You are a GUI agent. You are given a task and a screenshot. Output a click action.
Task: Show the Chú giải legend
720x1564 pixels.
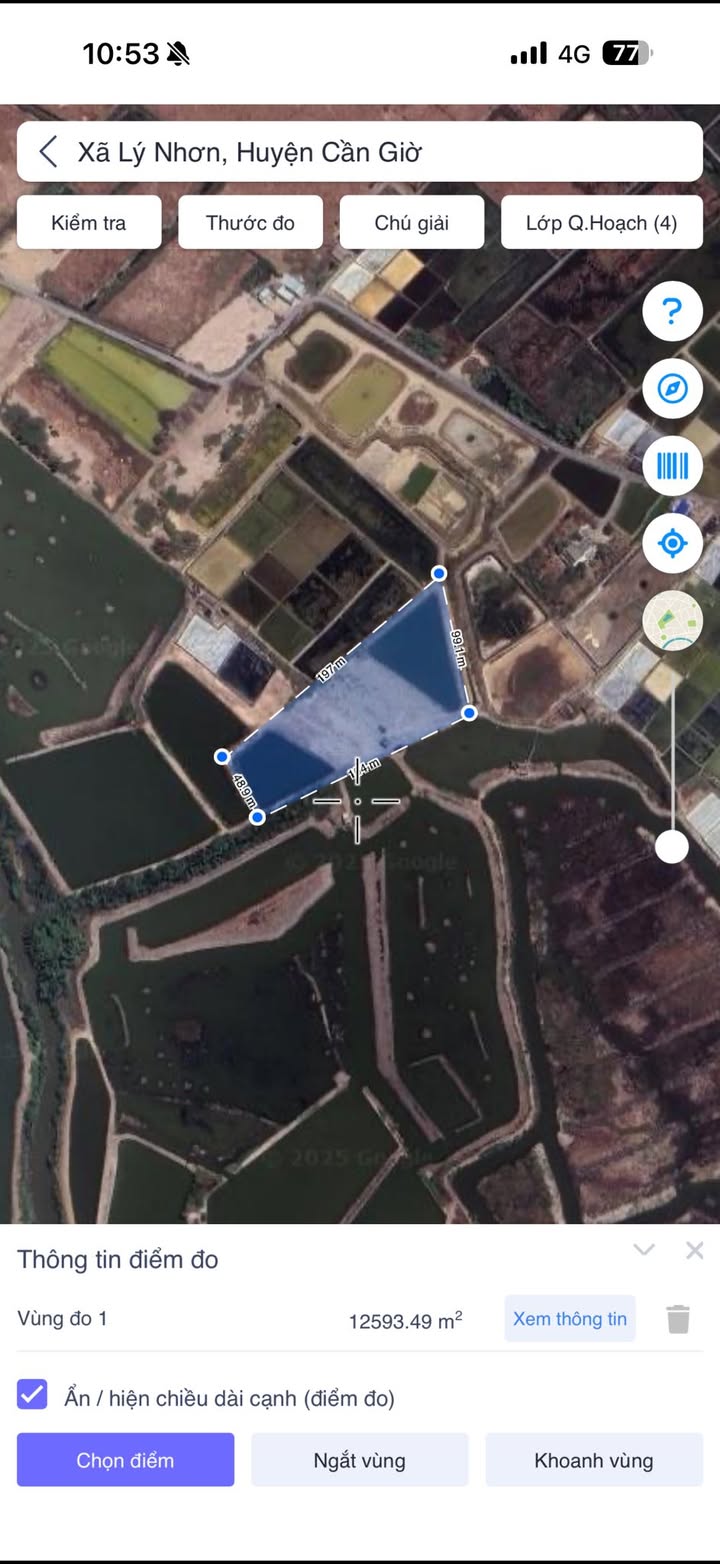(x=411, y=222)
